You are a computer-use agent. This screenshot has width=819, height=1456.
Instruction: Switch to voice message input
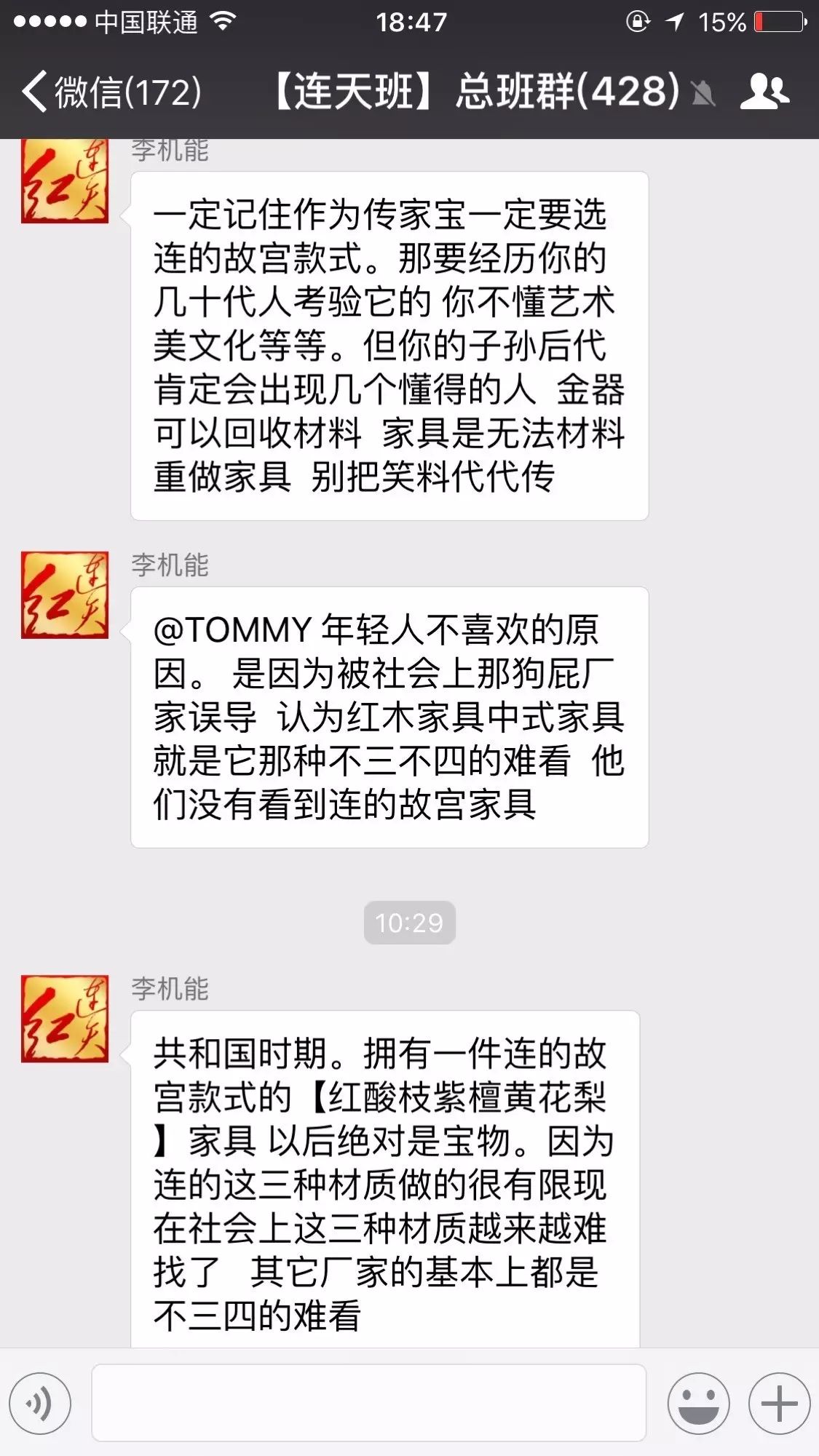(40, 1403)
